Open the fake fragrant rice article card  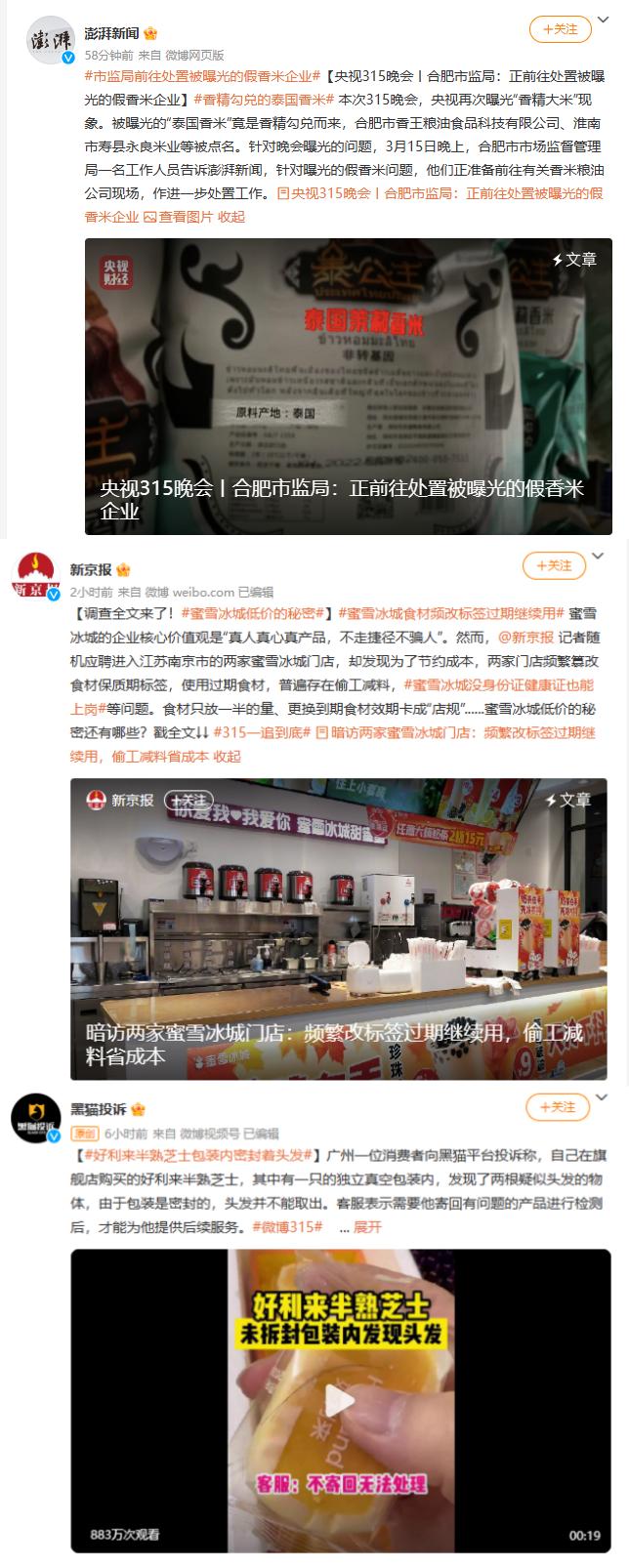348,387
